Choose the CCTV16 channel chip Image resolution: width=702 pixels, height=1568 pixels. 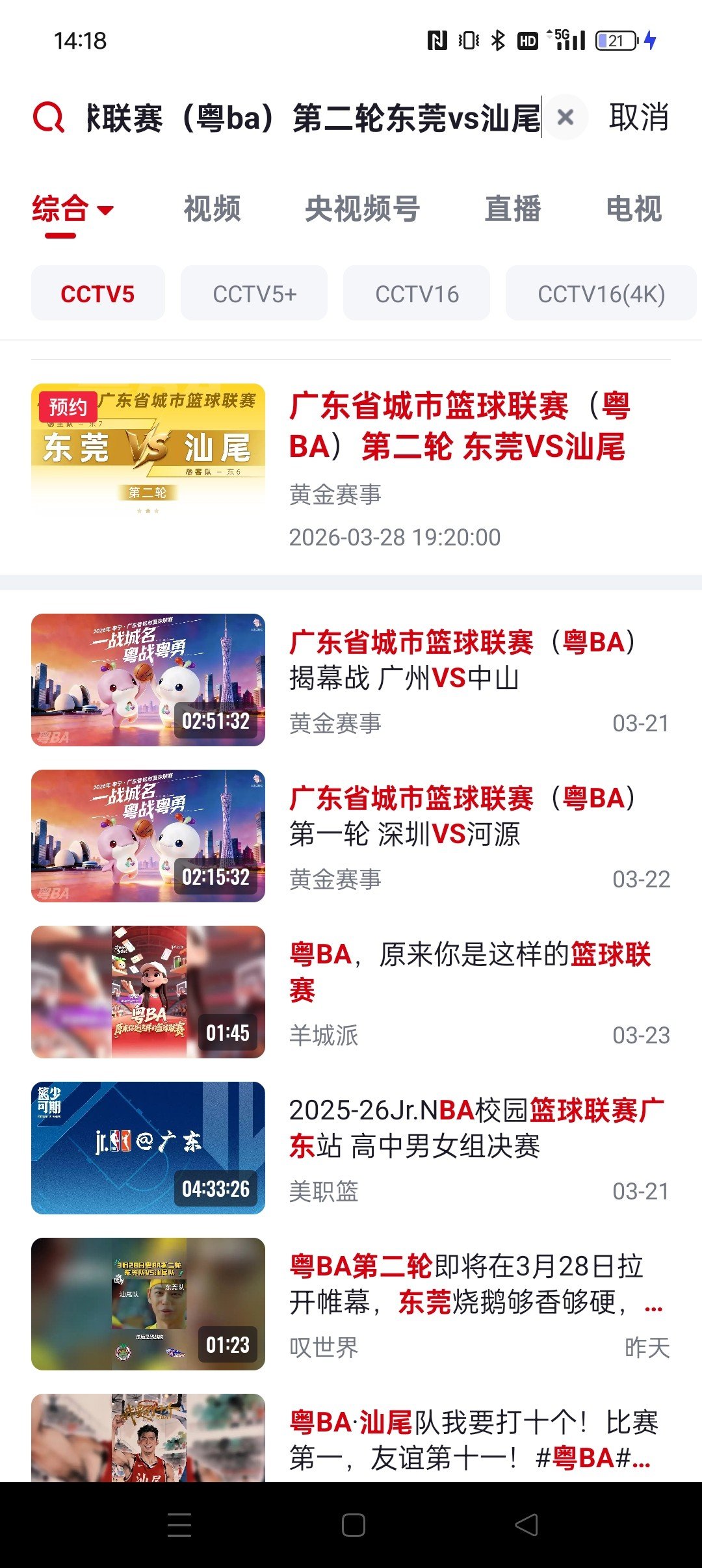coord(417,294)
